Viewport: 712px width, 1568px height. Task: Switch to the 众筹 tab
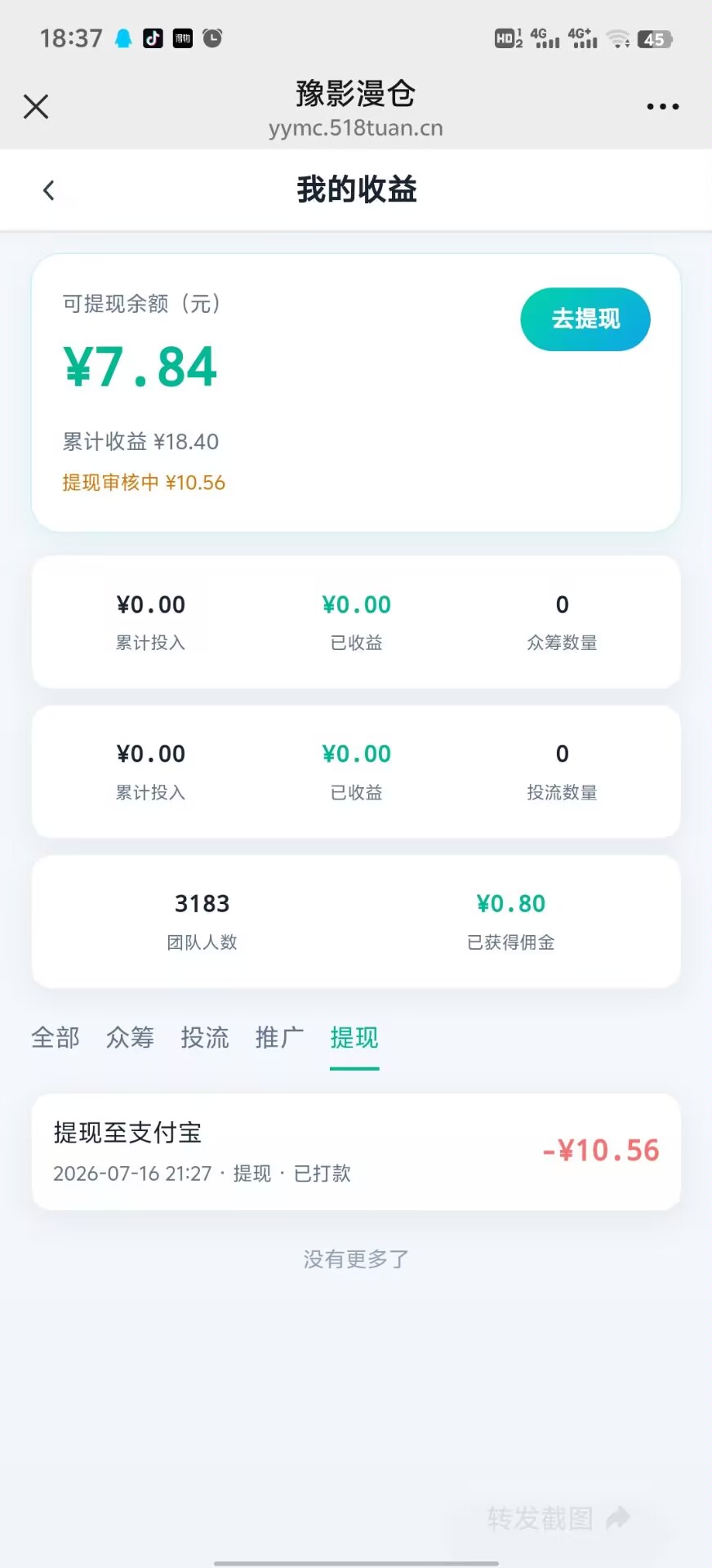[131, 1038]
